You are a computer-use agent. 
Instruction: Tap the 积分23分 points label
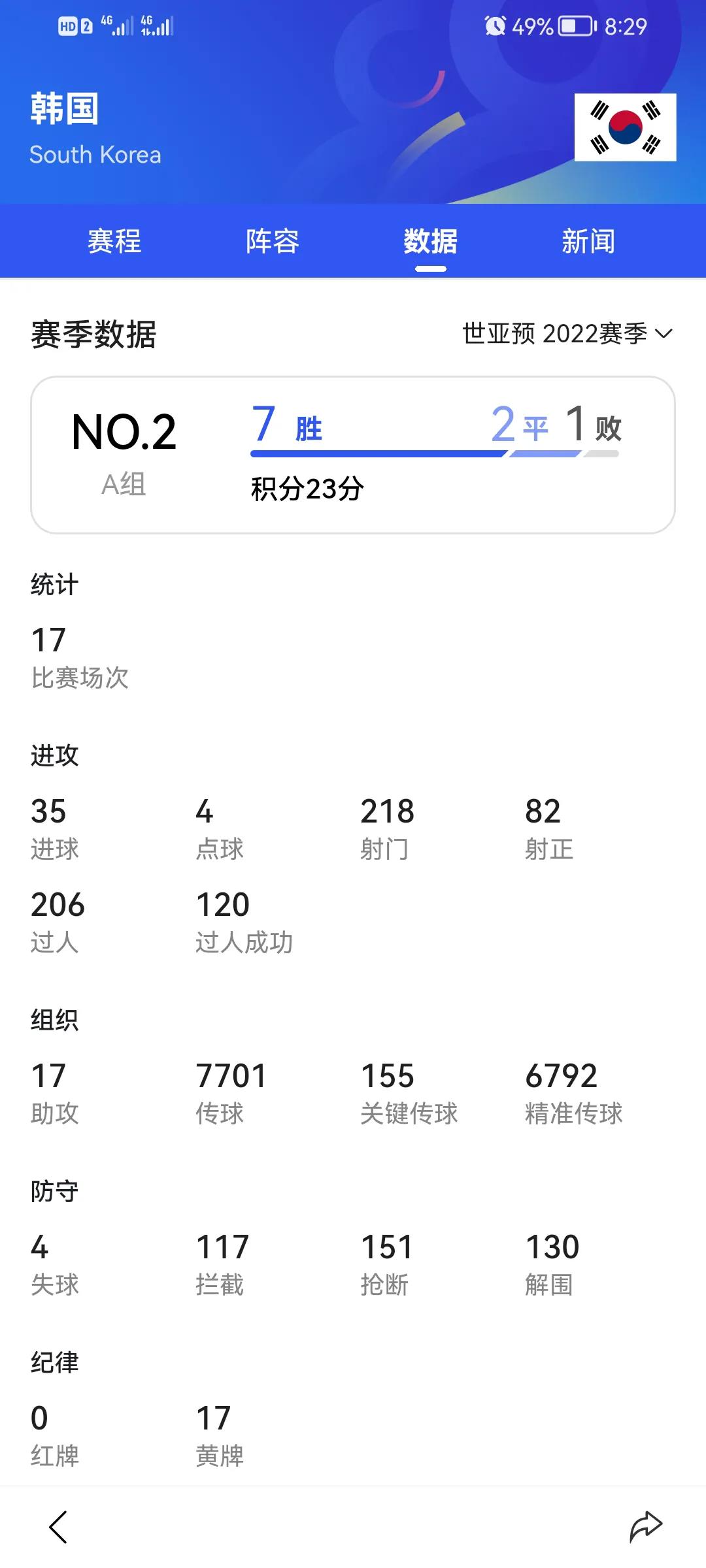coord(307,487)
